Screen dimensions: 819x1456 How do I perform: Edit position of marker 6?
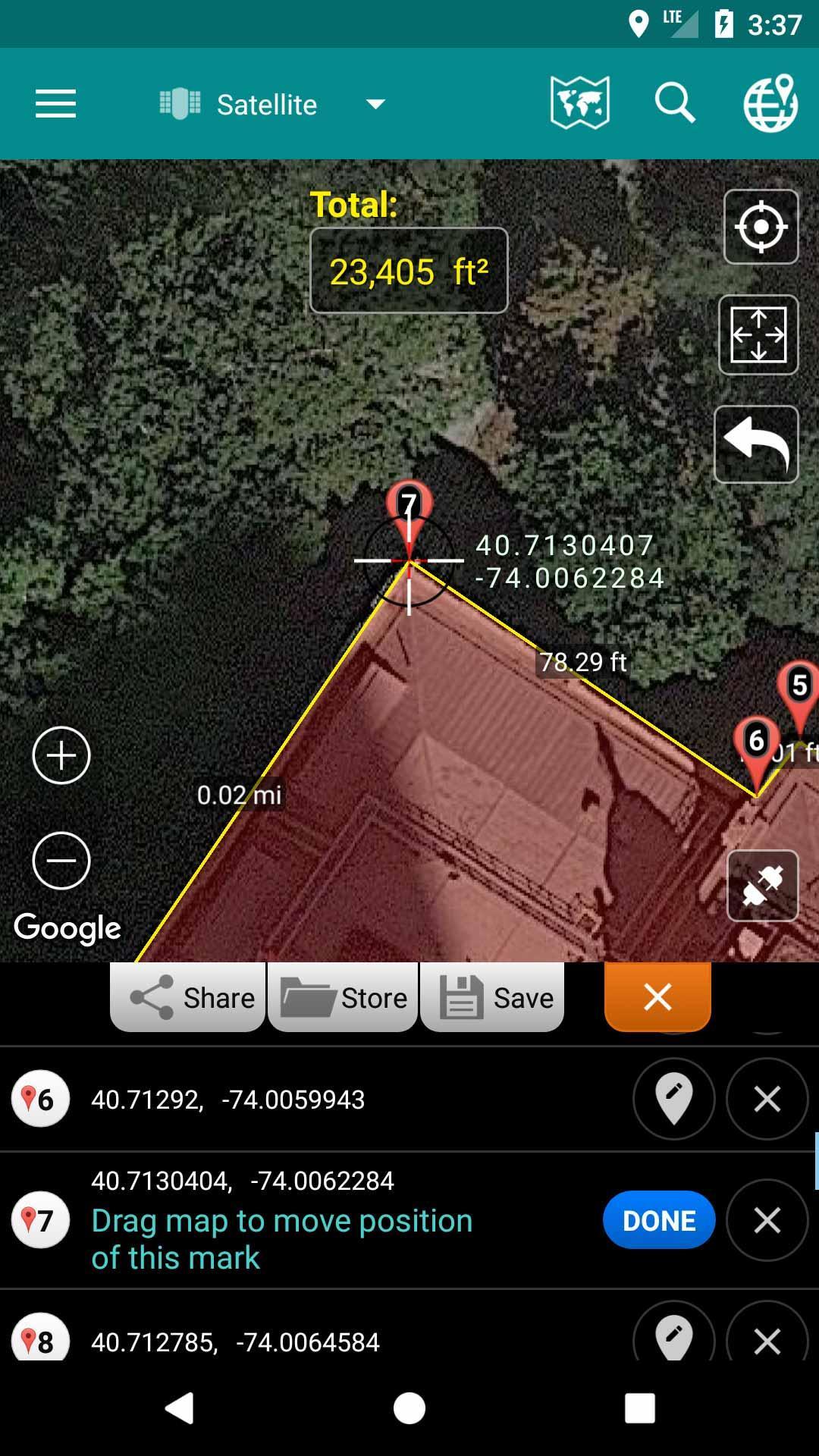[x=673, y=1099]
